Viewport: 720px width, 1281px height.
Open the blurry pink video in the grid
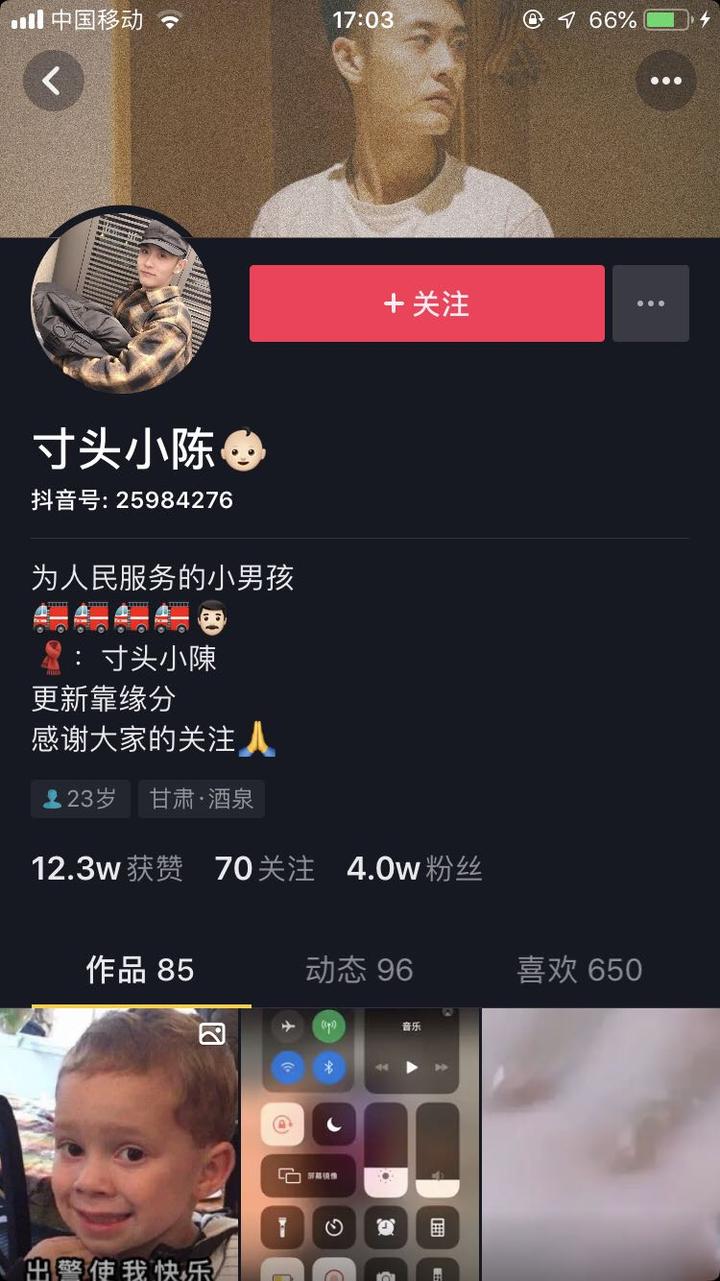pos(601,1145)
